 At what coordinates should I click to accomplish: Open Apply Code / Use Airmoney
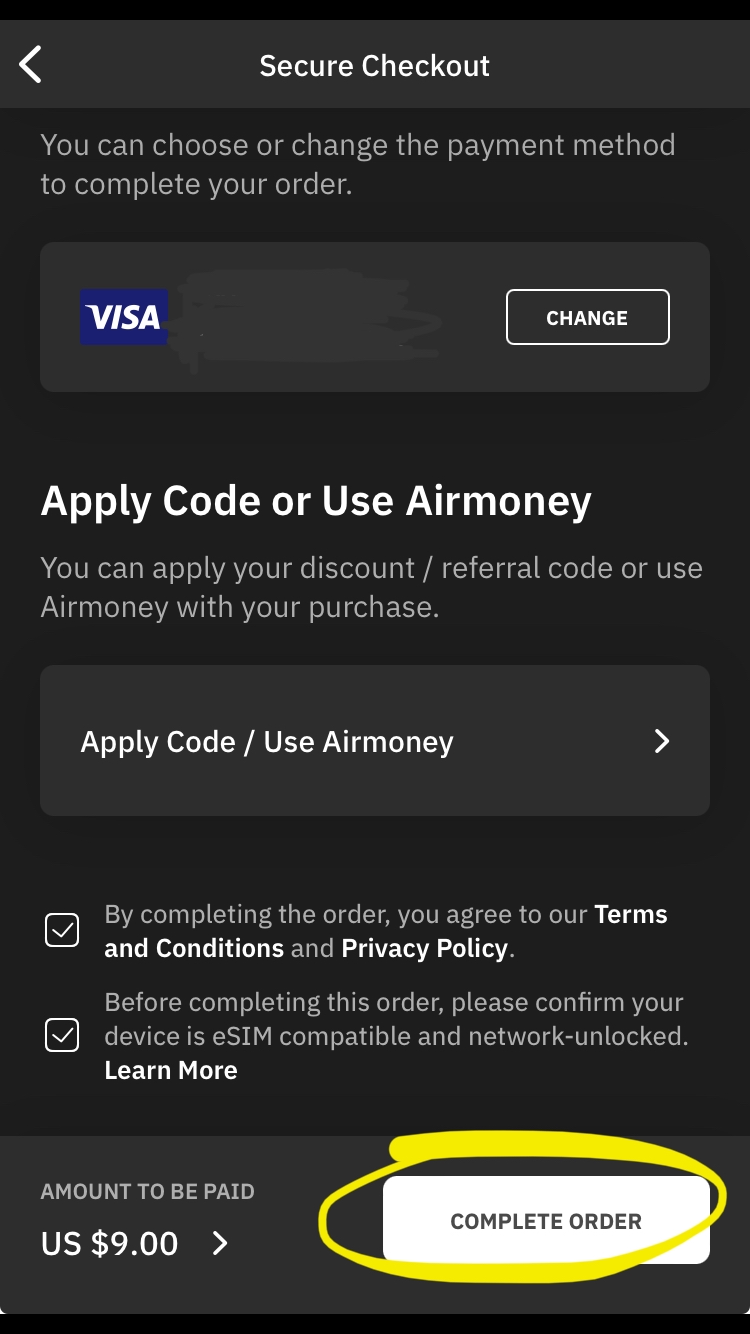pyautogui.click(x=375, y=741)
